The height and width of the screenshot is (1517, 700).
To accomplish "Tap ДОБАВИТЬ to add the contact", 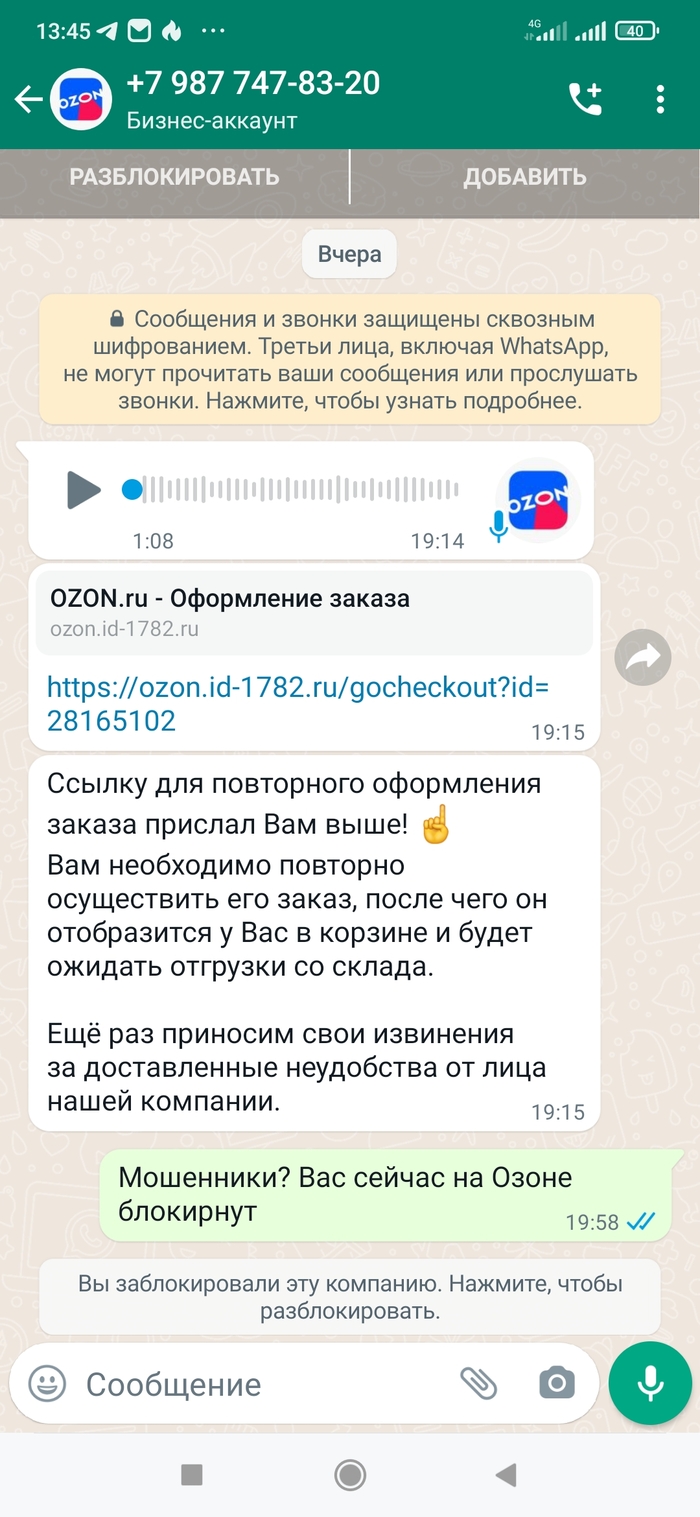I will coord(524,178).
